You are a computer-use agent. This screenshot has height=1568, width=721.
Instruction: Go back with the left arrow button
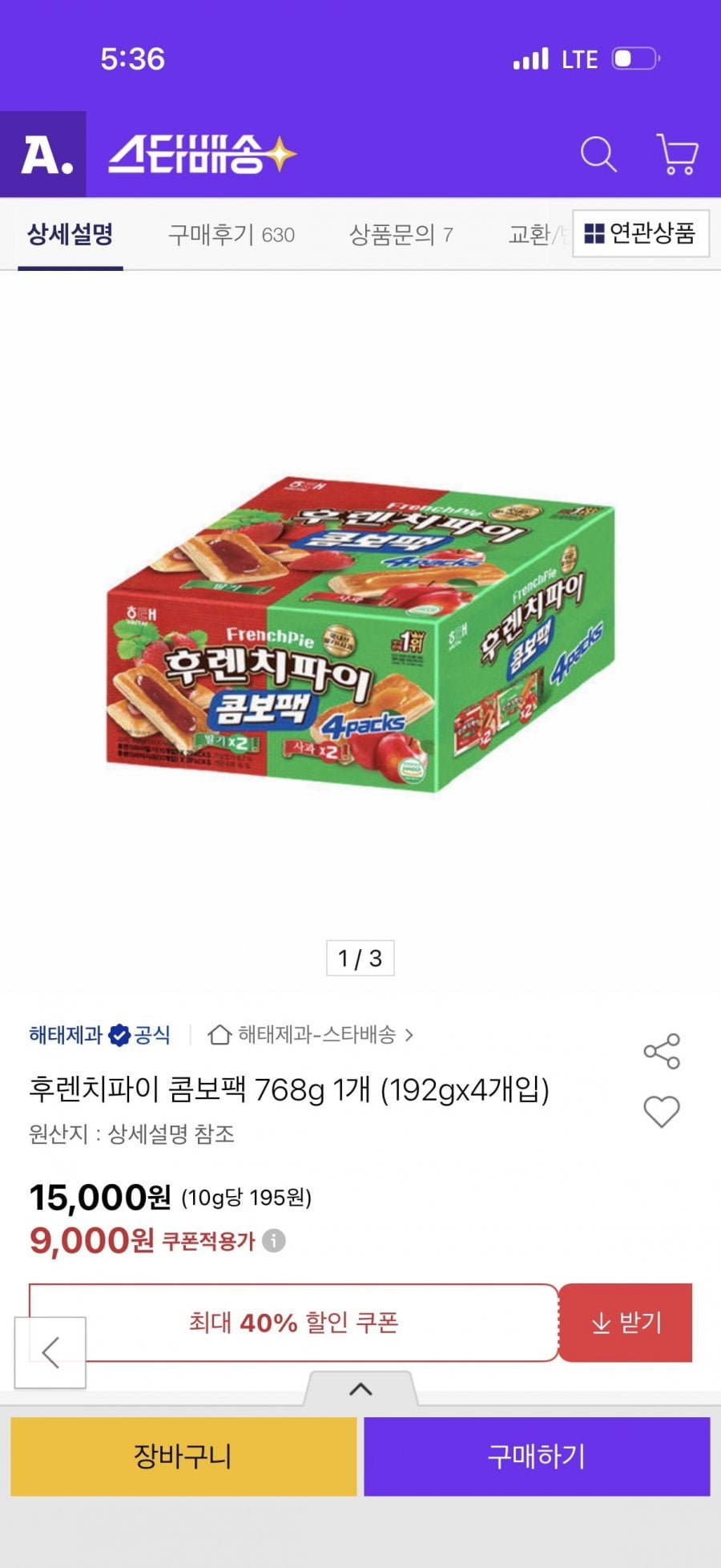tap(50, 1352)
